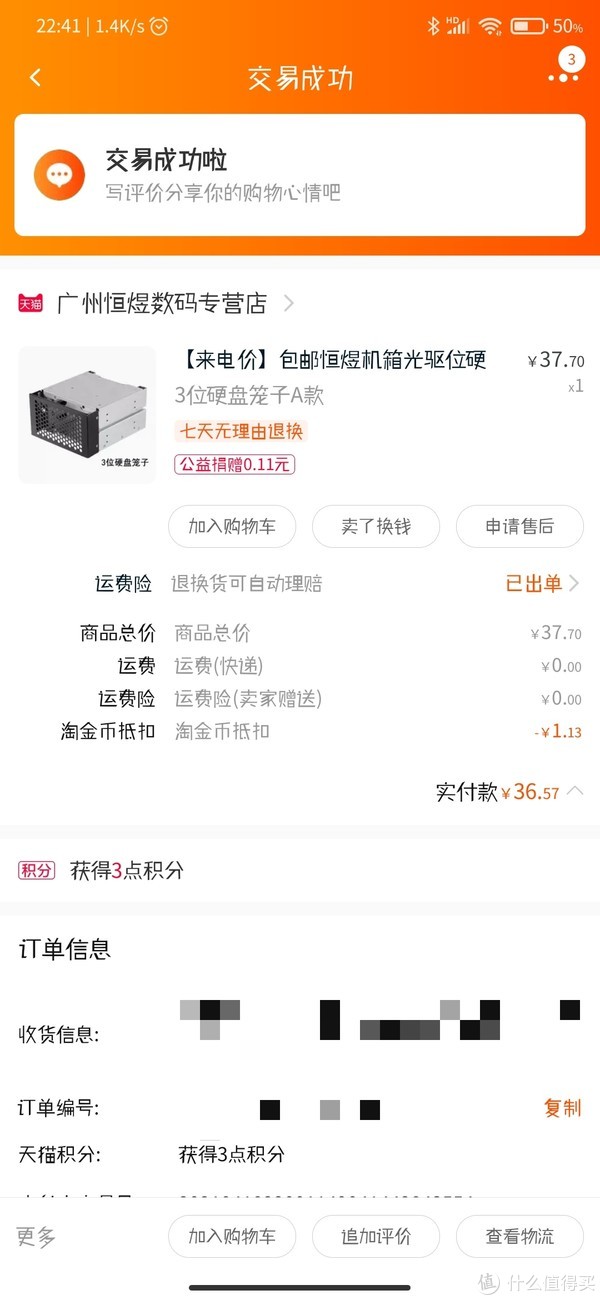The width and height of the screenshot is (600, 1300).
Task: Tap 加入购物车 under the product details
Action: point(232,526)
